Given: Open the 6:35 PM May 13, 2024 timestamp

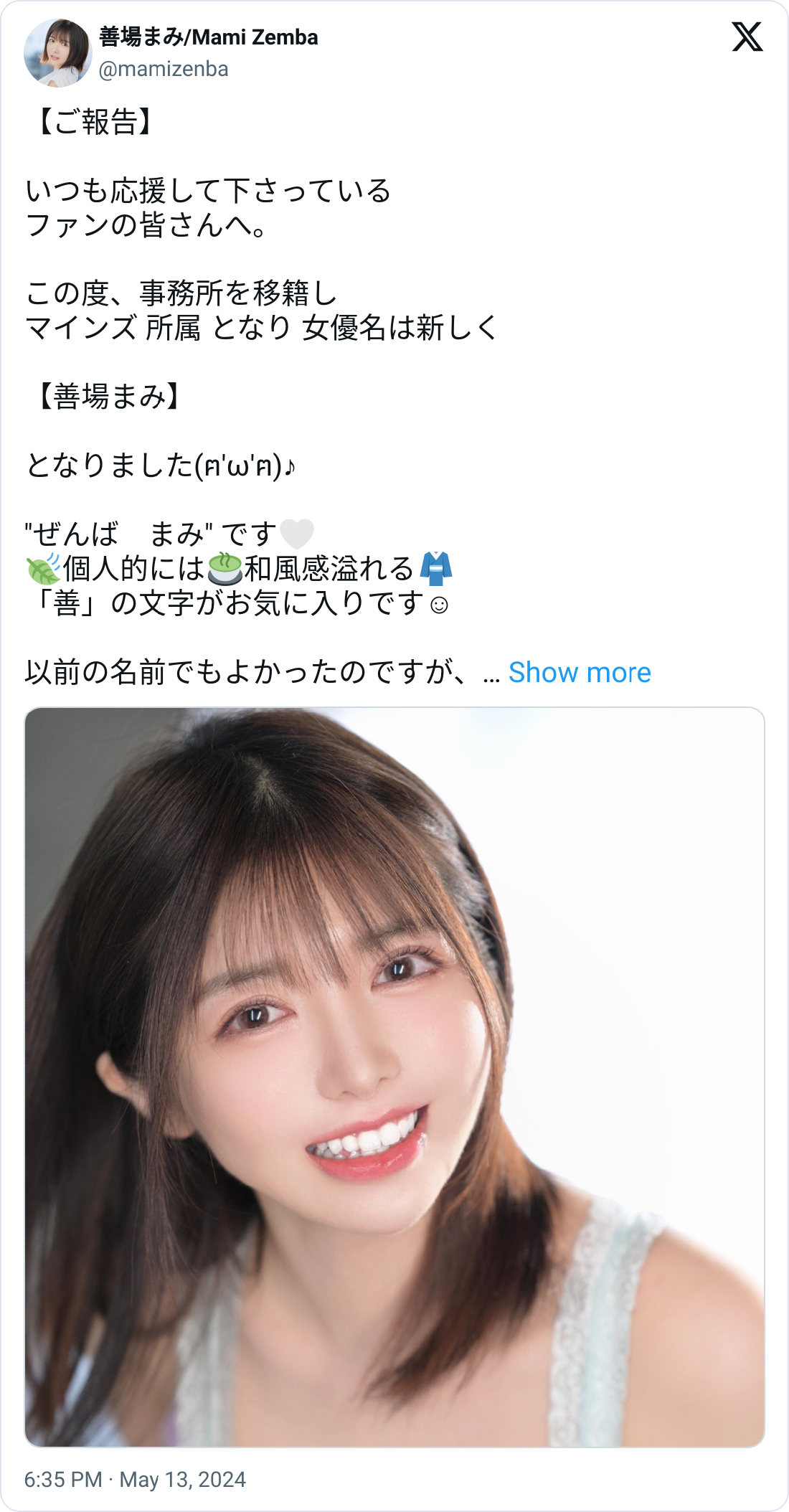Looking at the screenshot, I should 135,1479.
